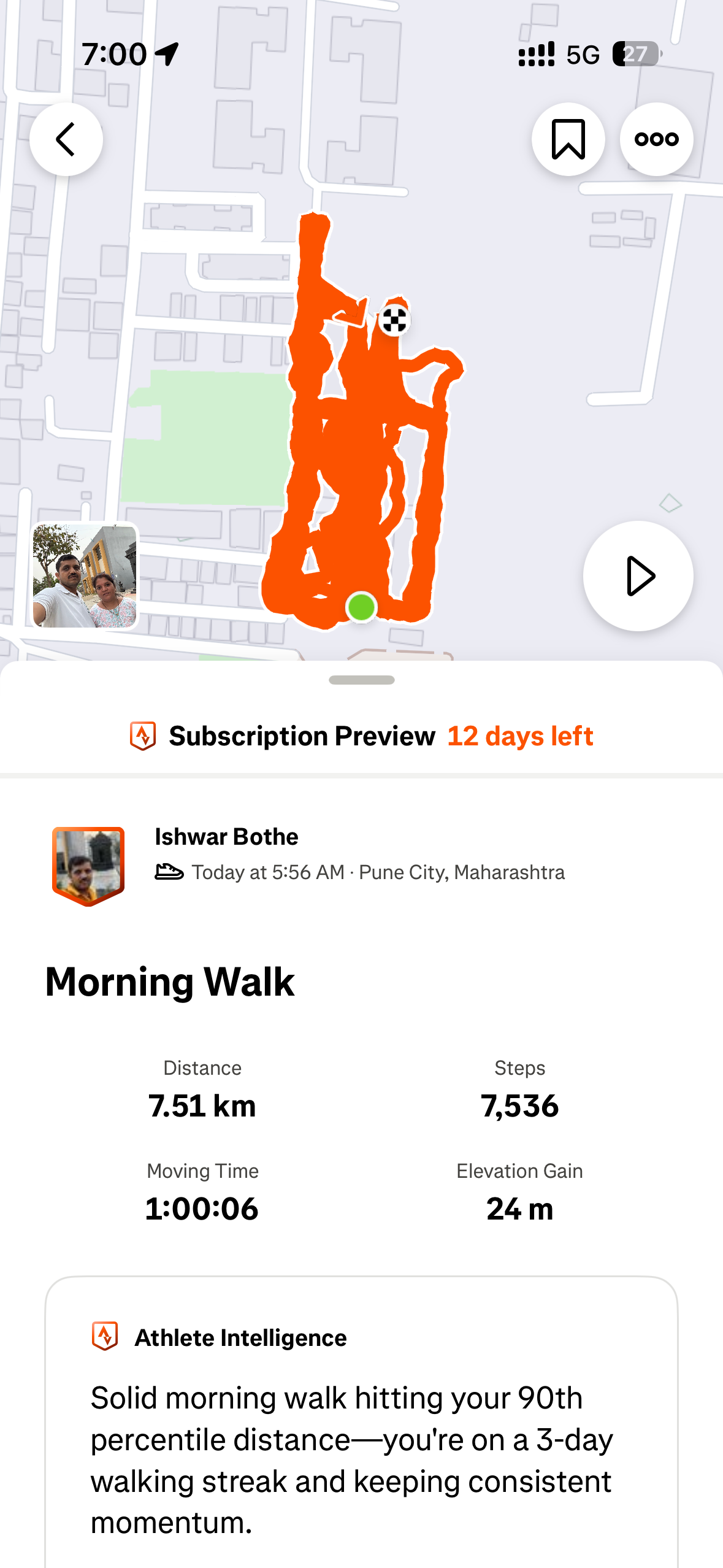Play the activity route flyover

[x=638, y=576]
